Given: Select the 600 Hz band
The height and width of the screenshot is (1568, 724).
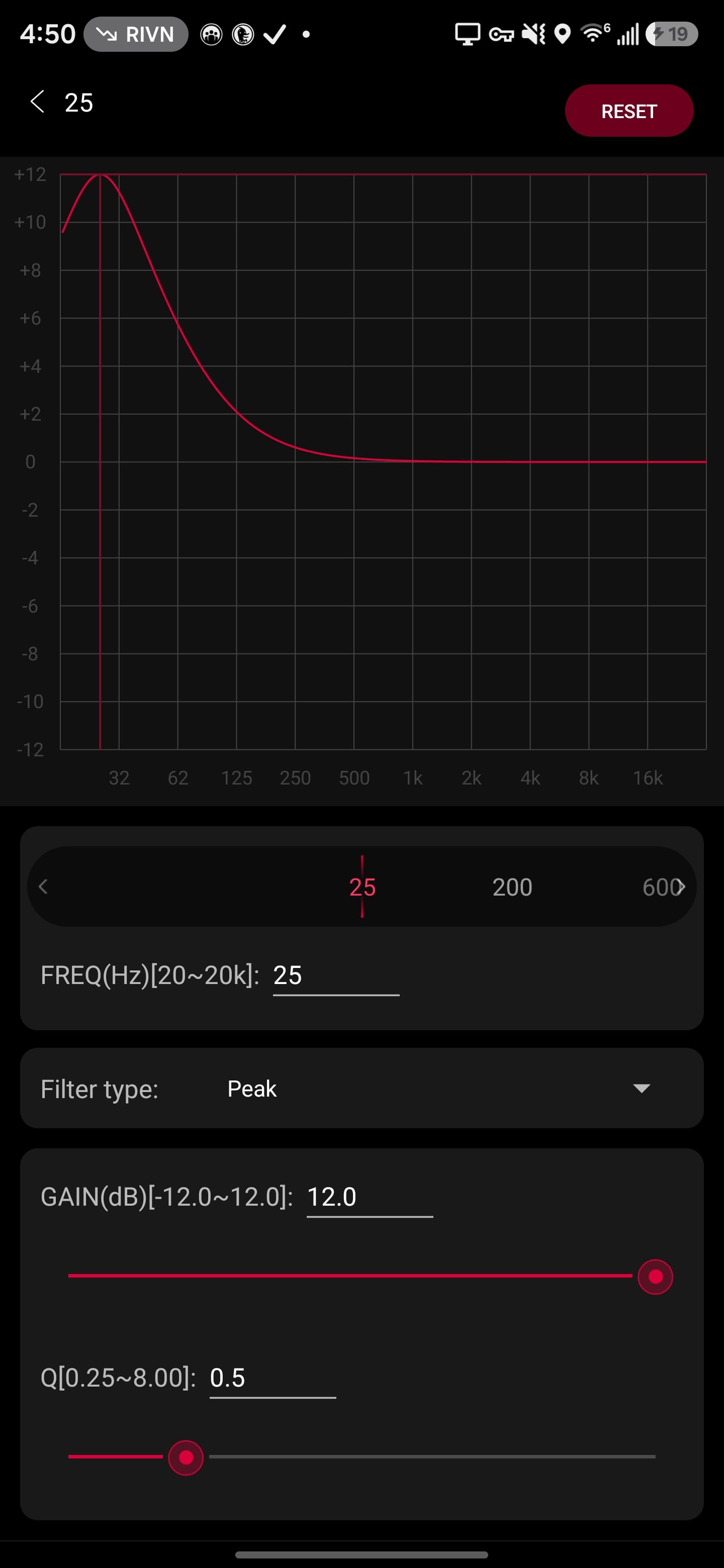Looking at the screenshot, I should (658, 887).
